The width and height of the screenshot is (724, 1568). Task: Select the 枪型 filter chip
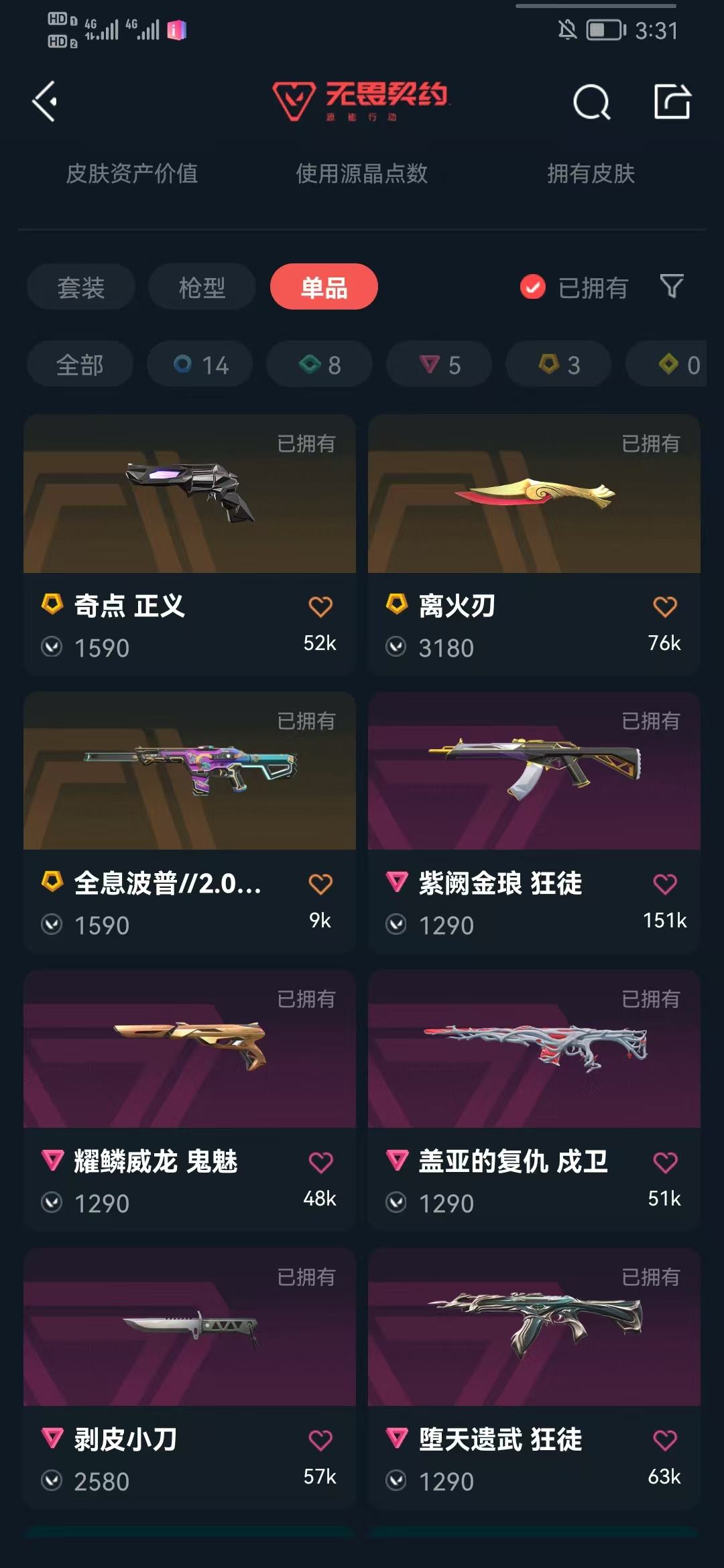[x=202, y=287]
